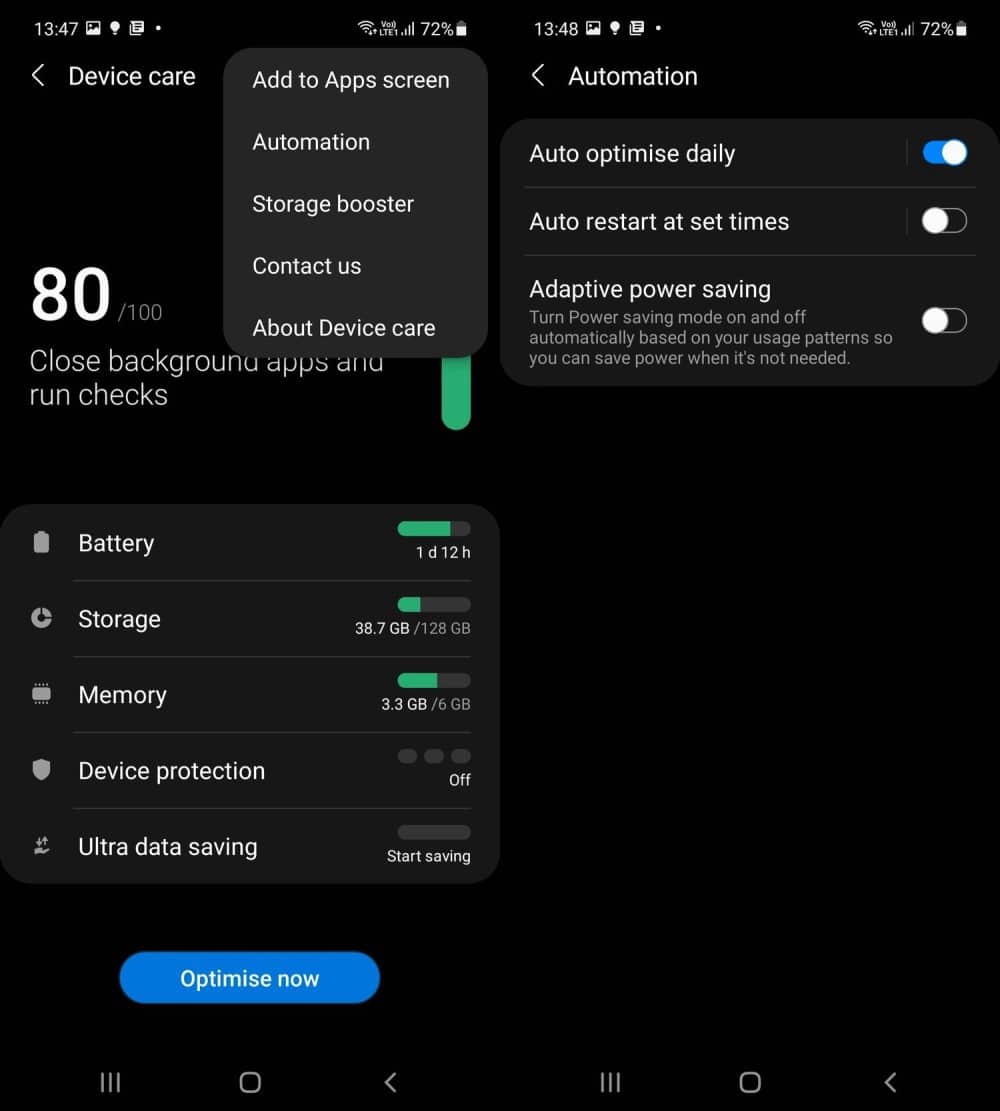Screen dimensions: 1000x1111
Task: Choose Contact us in the menu
Action: pyautogui.click(x=307, y=266)
